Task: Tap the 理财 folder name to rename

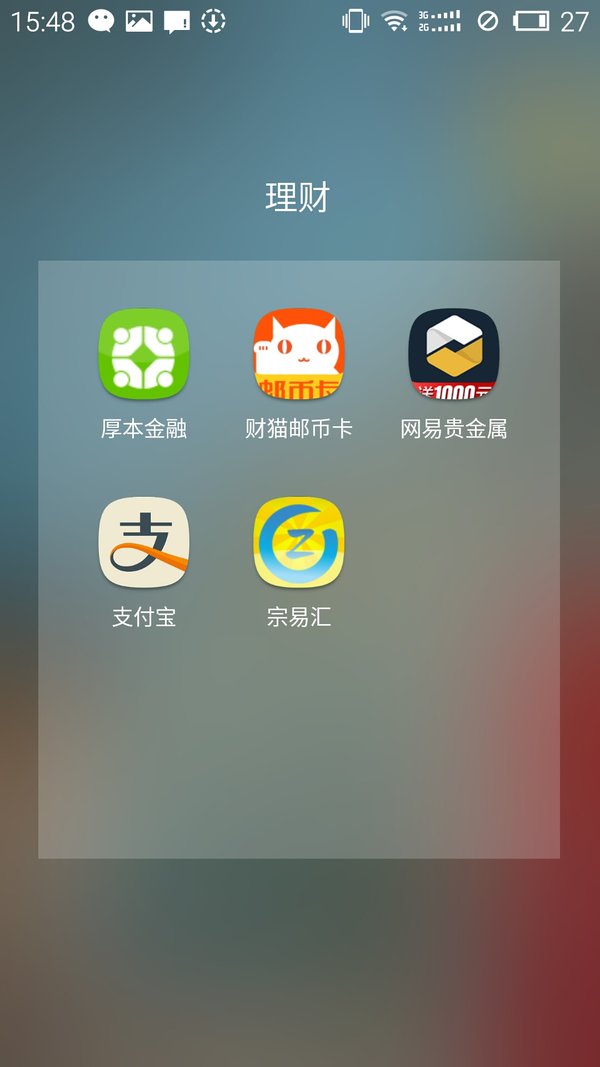Action: point(298,197)
